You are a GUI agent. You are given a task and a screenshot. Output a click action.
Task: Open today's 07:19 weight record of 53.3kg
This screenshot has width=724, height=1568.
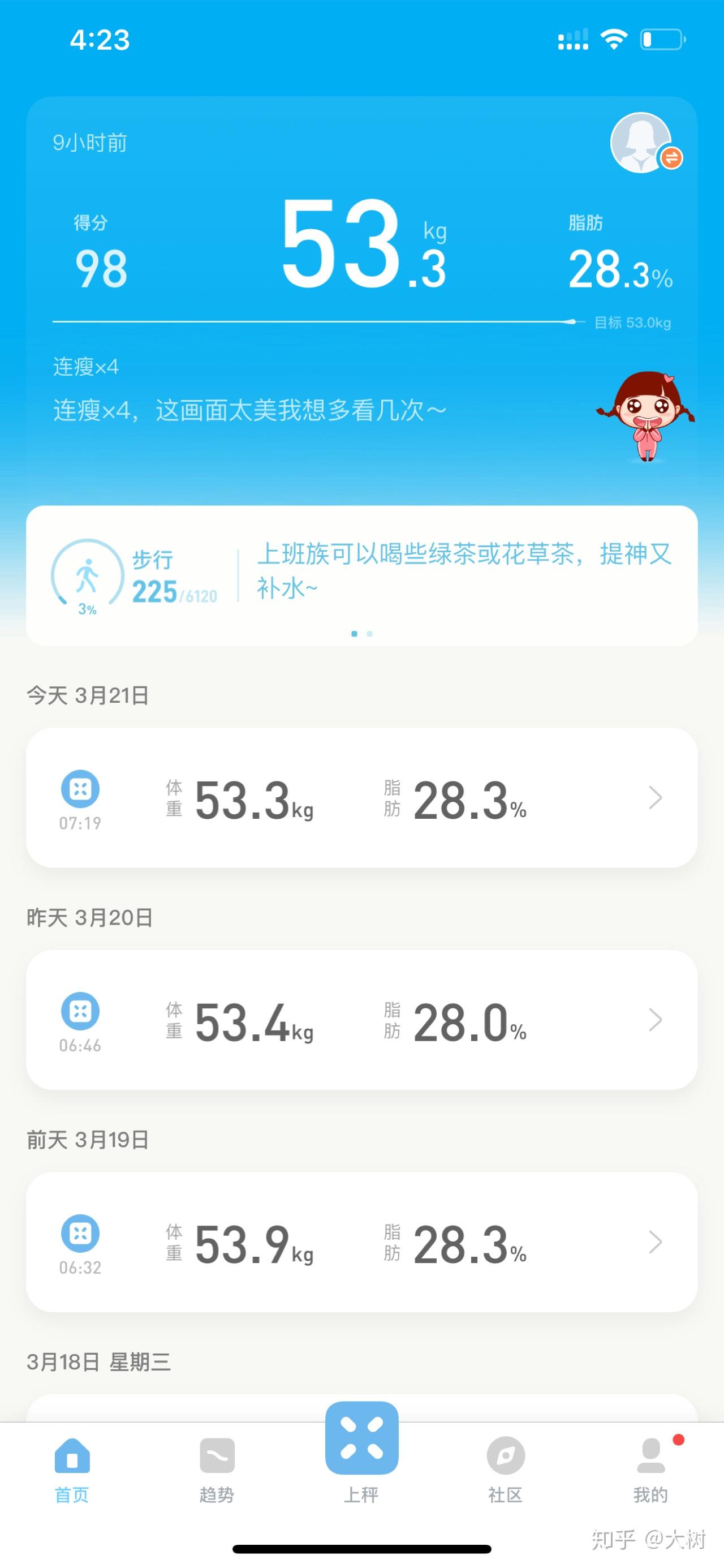tap(361, 798)
